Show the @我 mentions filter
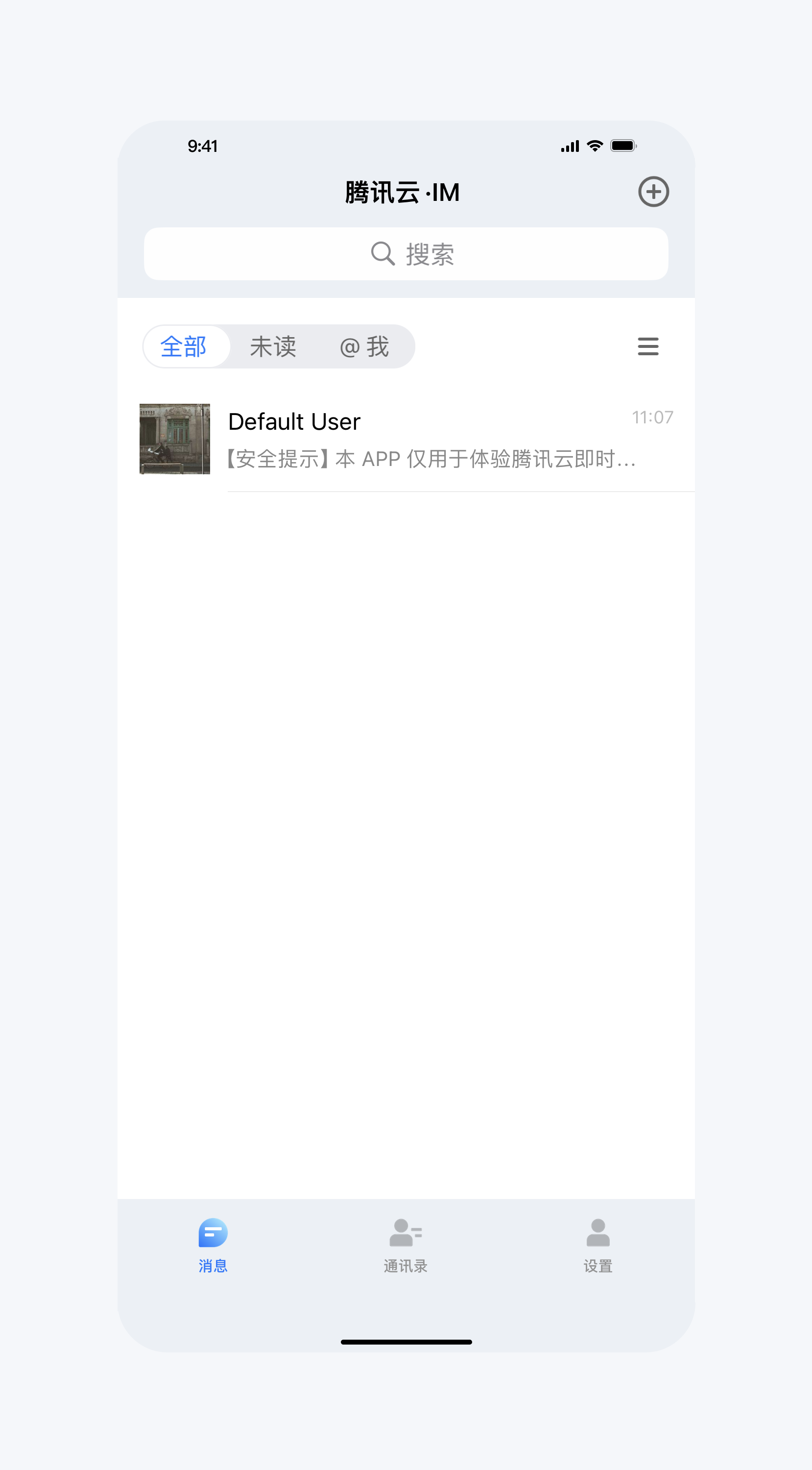The width and height of the screenshot is (812, 1470). pos(364,346)
